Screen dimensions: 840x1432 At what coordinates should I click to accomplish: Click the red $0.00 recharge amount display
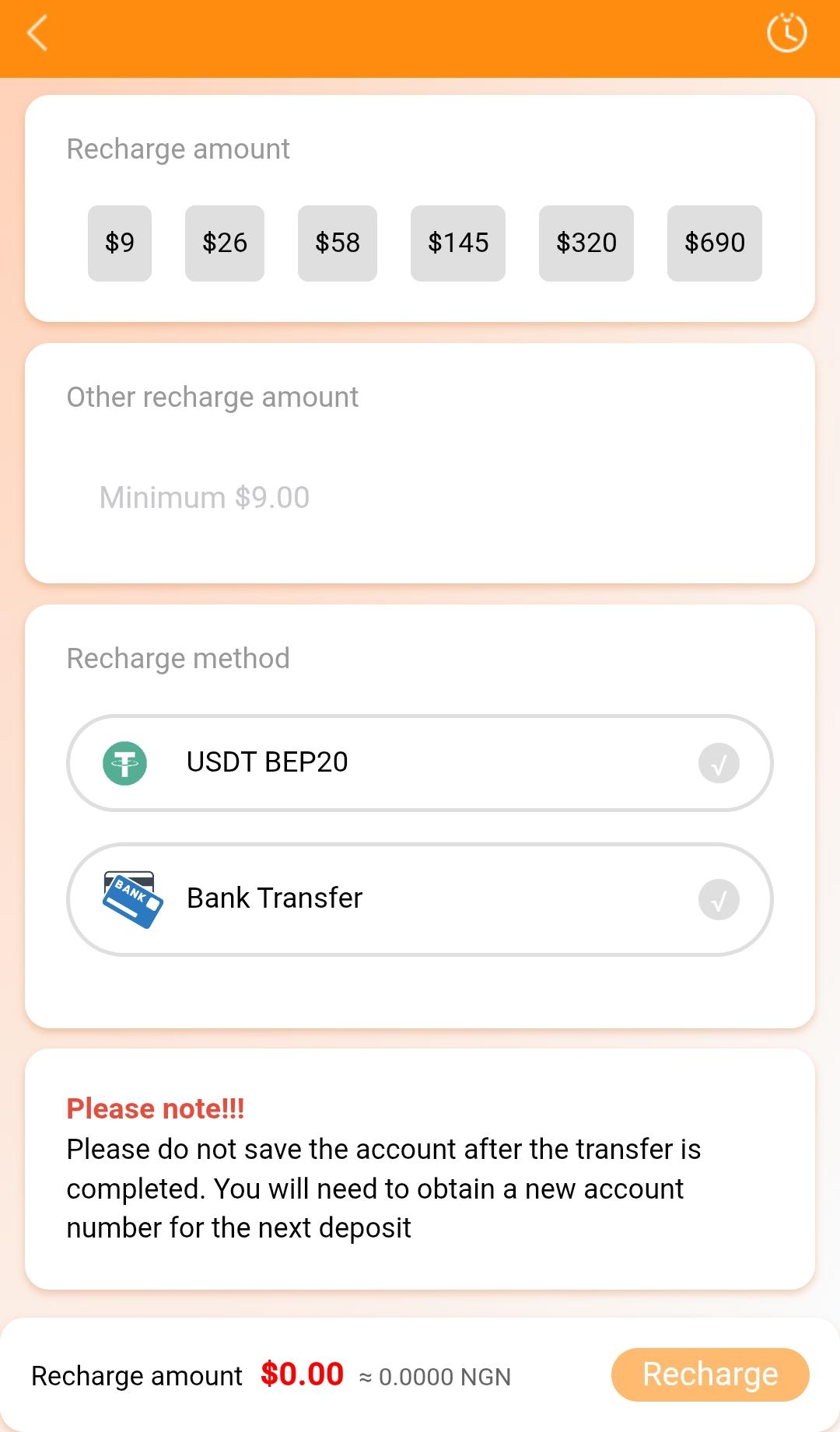coord(301,1374)
